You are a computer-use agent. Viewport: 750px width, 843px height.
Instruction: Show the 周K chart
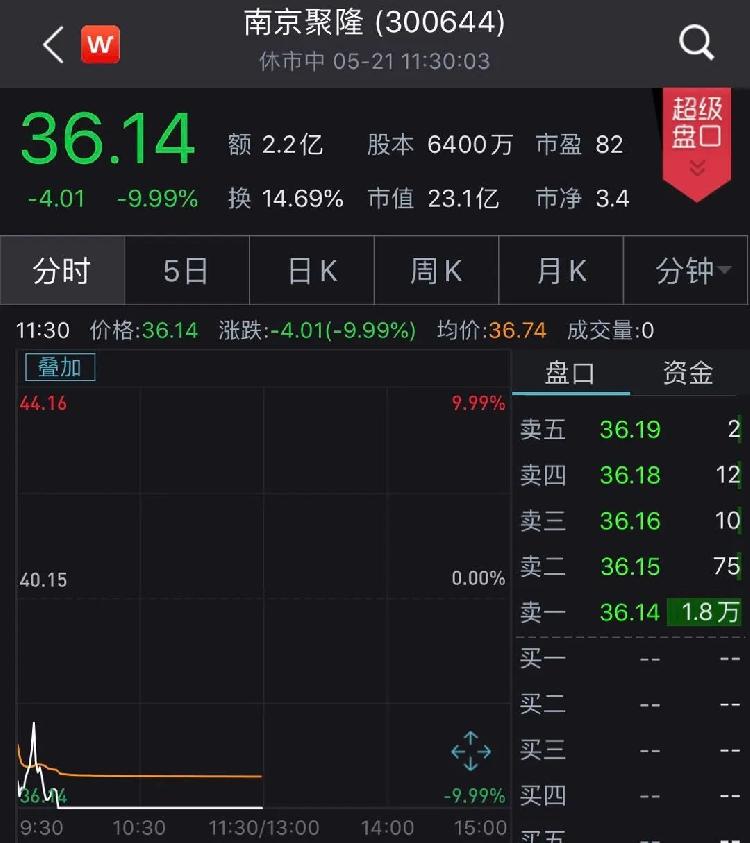437,271
